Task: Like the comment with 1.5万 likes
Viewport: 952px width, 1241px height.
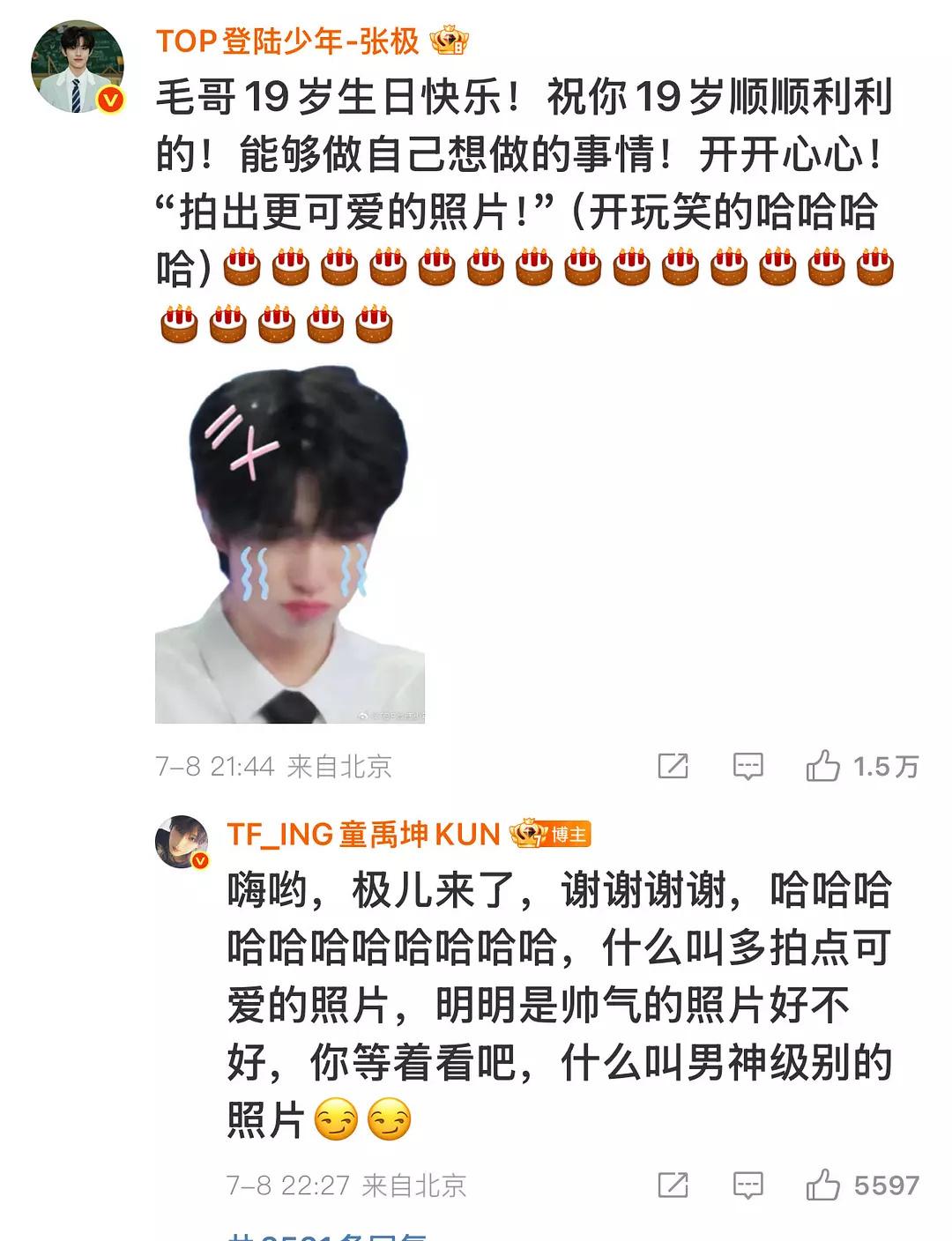Action: tap(822, 766)
